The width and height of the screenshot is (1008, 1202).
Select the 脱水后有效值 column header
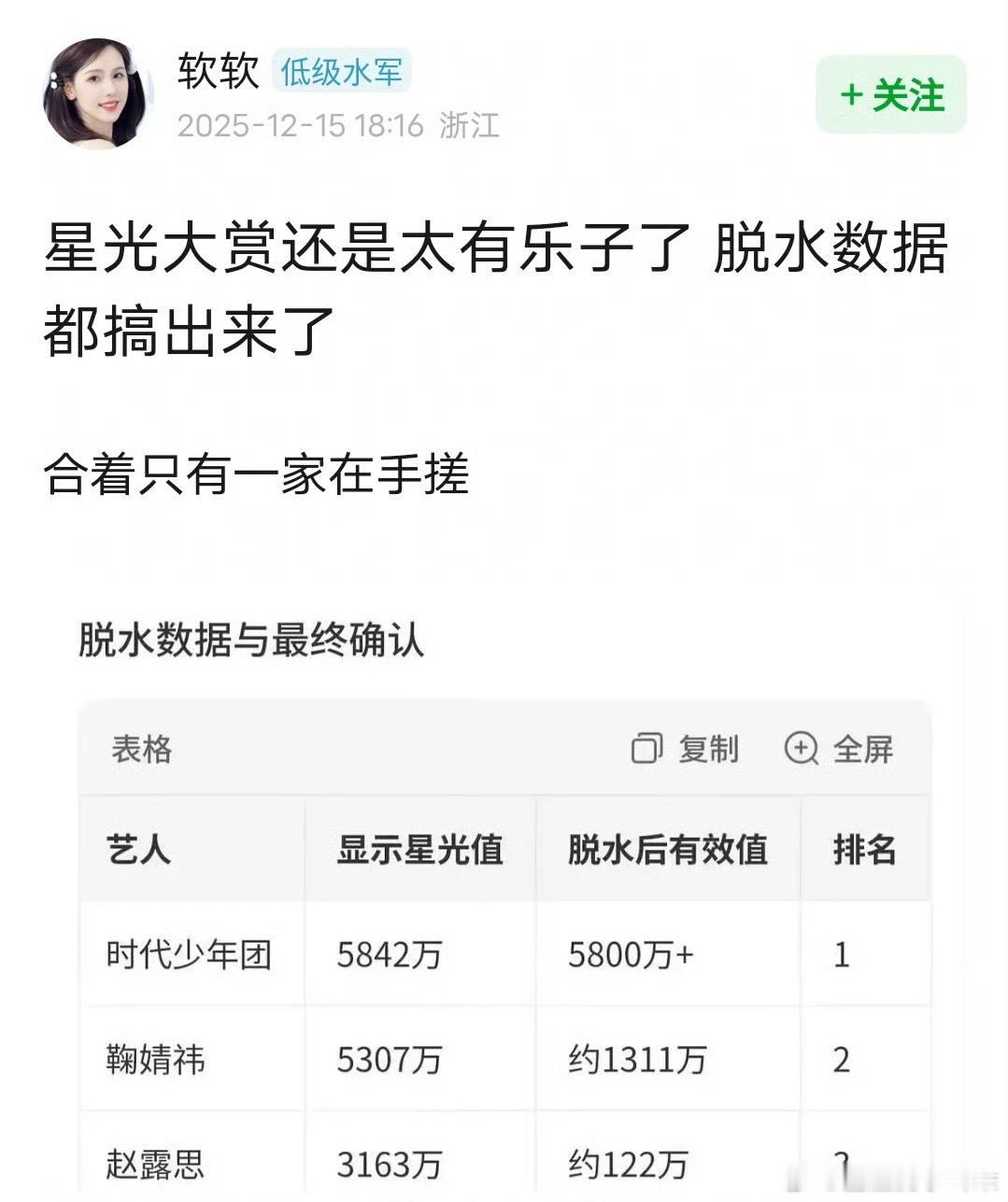(667, 850)
